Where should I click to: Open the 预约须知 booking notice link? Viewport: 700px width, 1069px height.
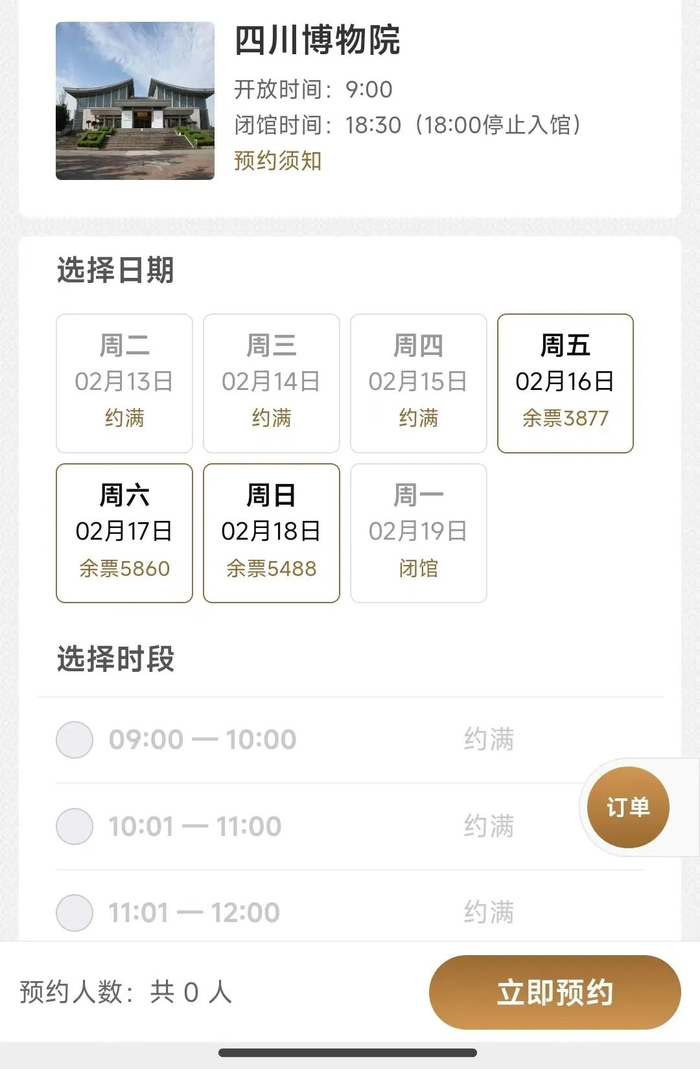pyautogui.click(x=278, y=161)
